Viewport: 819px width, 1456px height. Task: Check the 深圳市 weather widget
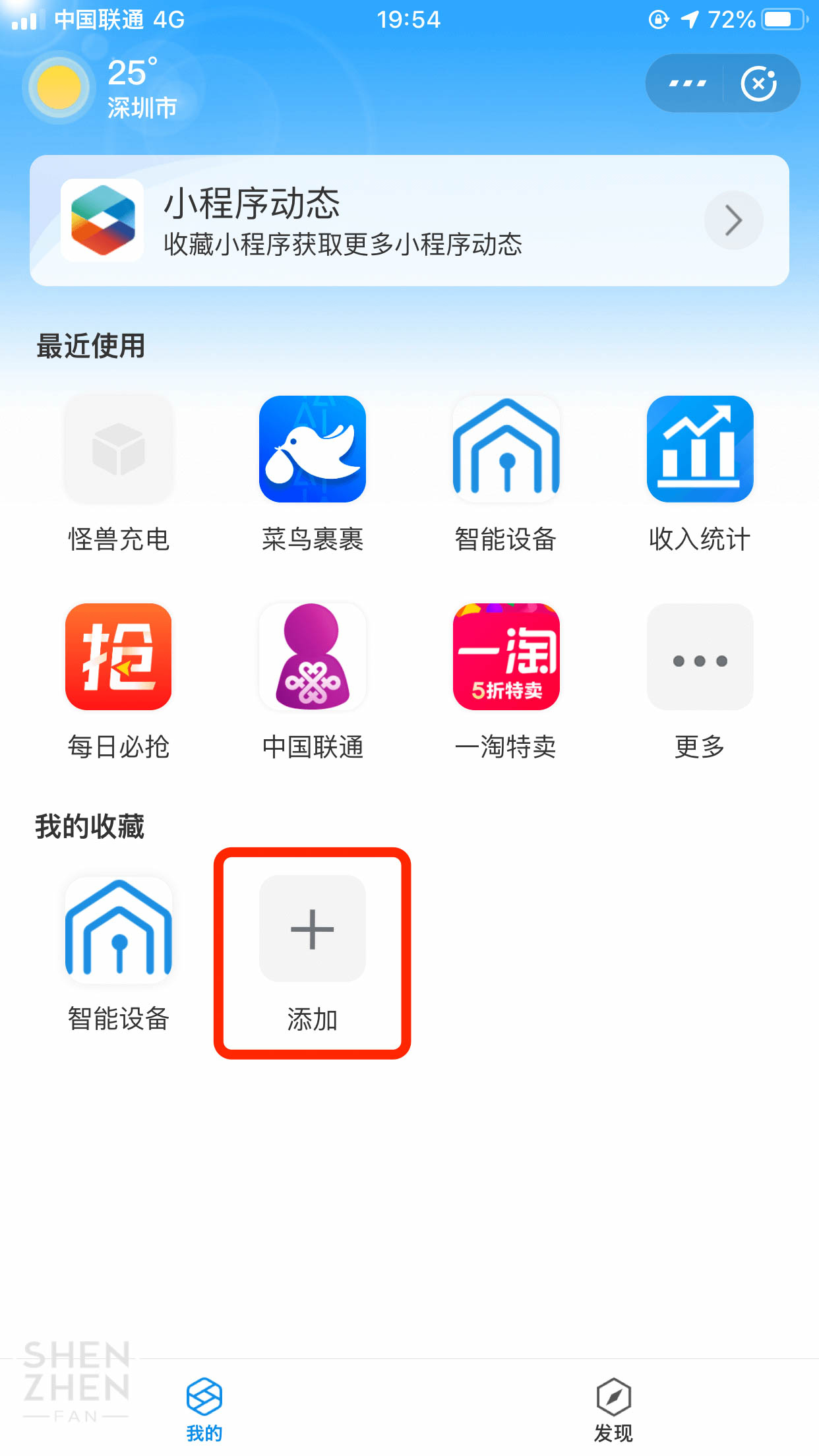(102, 88)
